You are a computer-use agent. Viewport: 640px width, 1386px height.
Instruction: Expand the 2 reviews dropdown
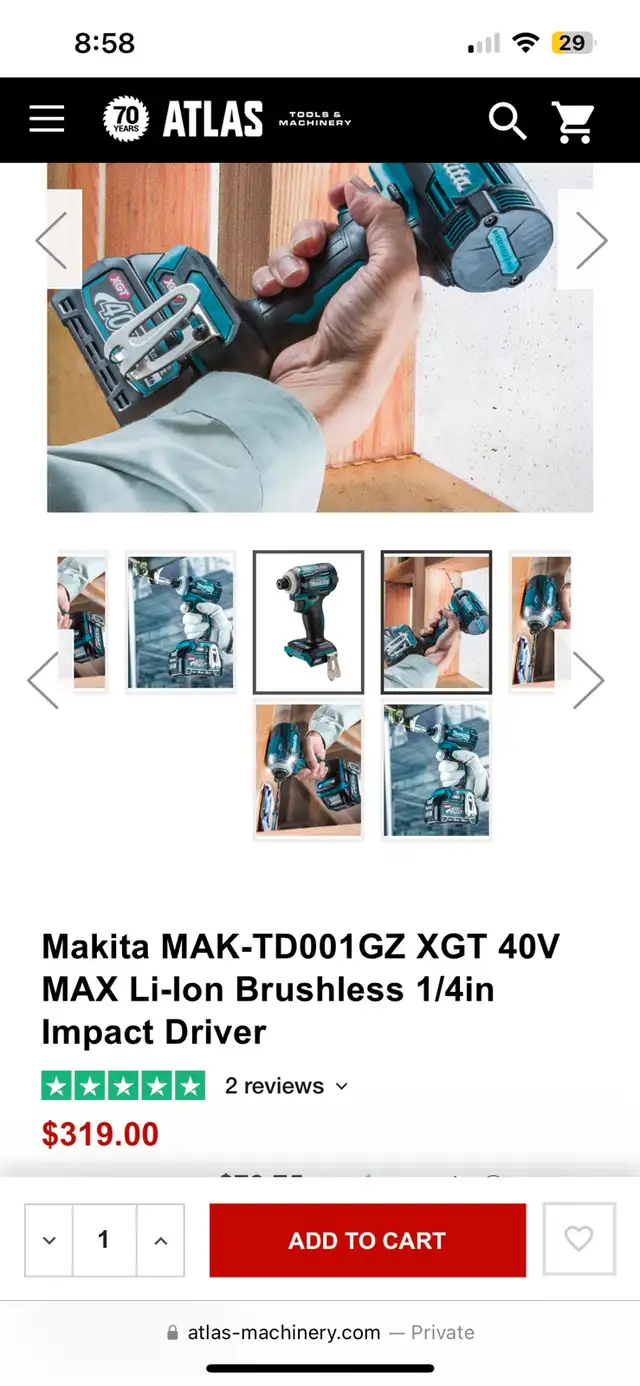click(286, 1086)
